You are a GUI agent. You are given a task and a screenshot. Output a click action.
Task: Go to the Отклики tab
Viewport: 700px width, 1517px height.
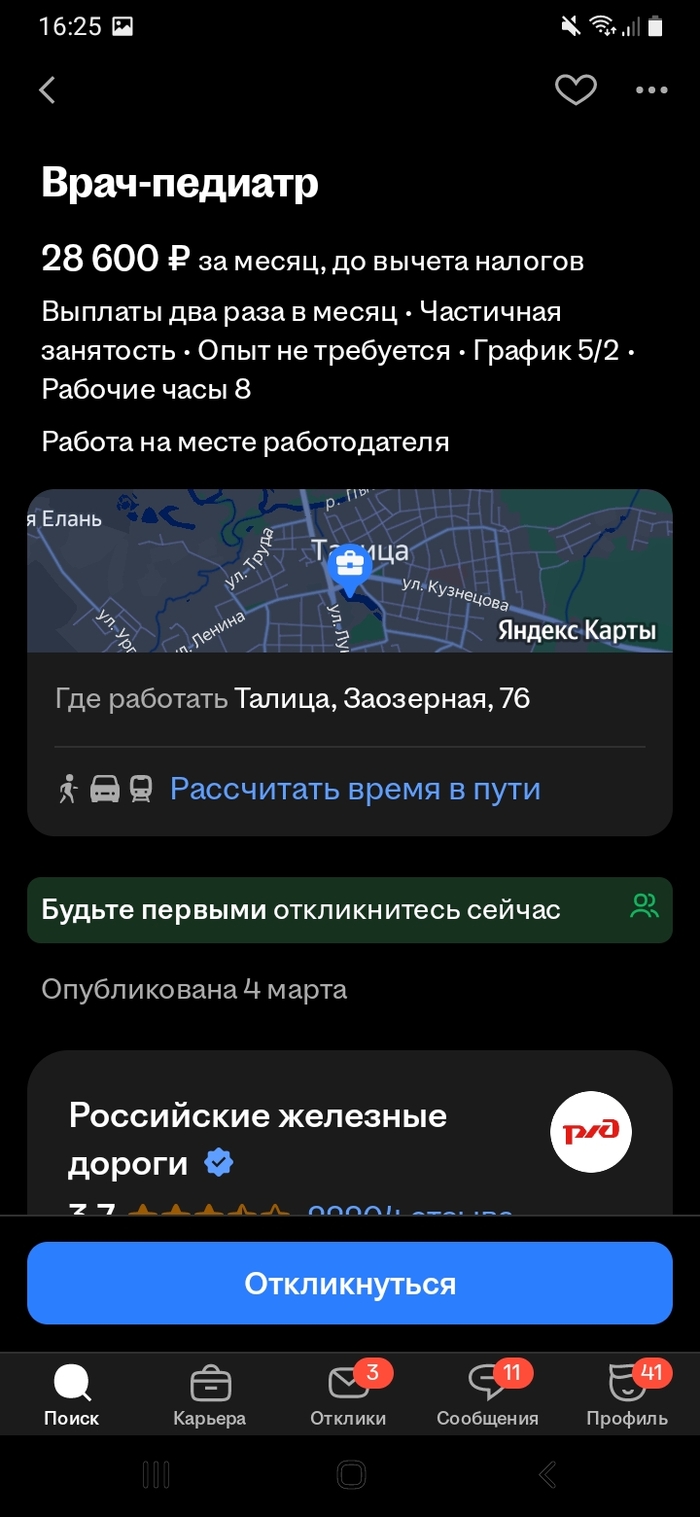(x=348, y=1395)
